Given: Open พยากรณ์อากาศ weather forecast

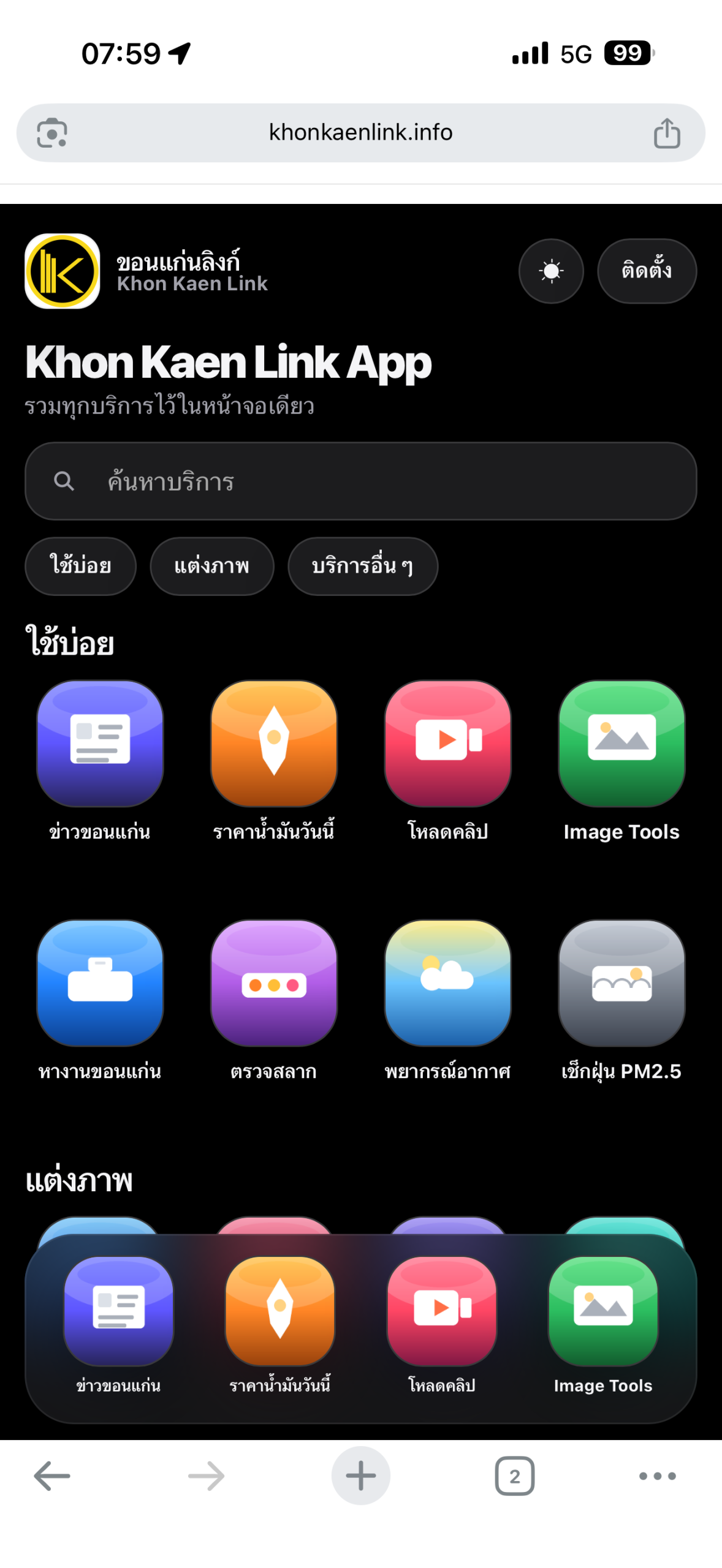Looking at the screenshot, I should pyautogui.click(x=447, y=983).
